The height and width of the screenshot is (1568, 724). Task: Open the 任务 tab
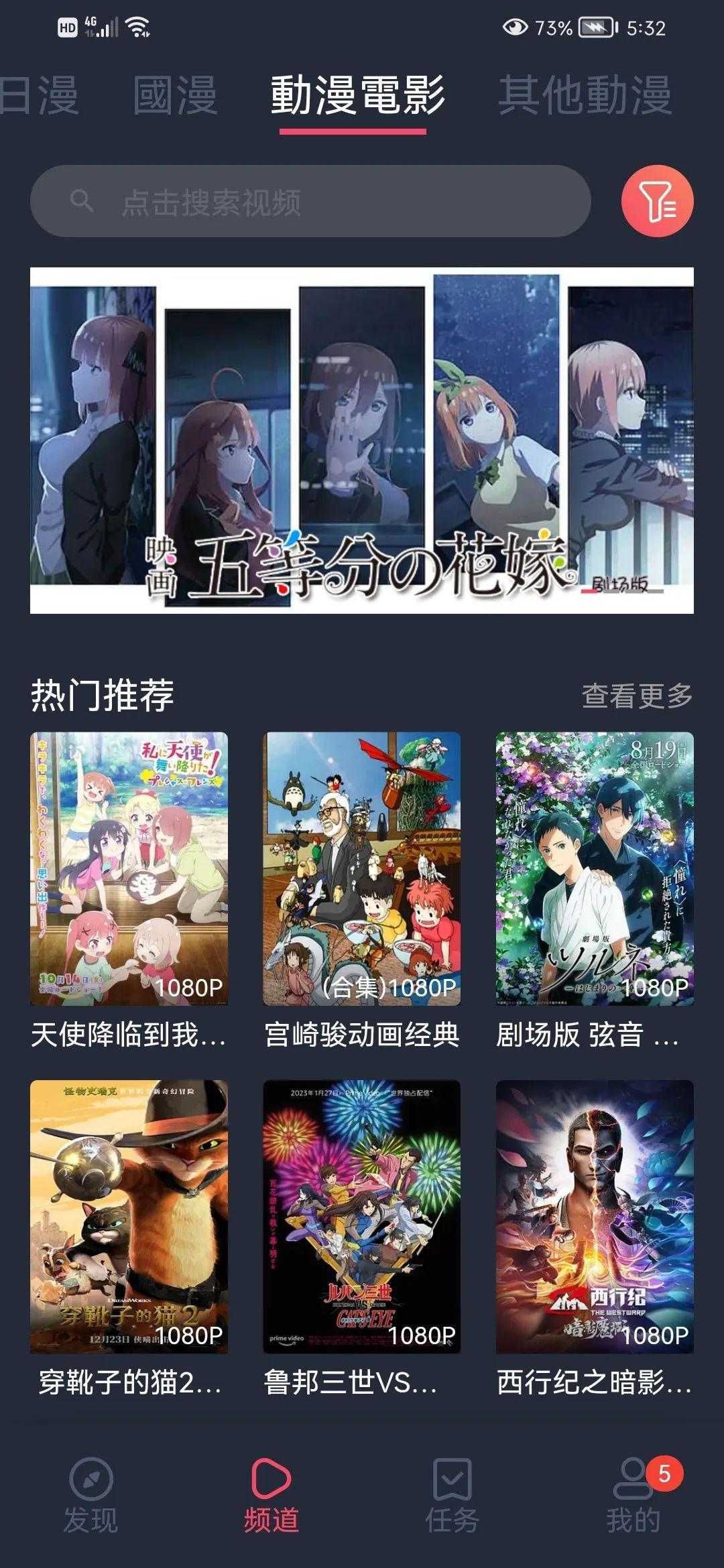(x=452, y=1496)
